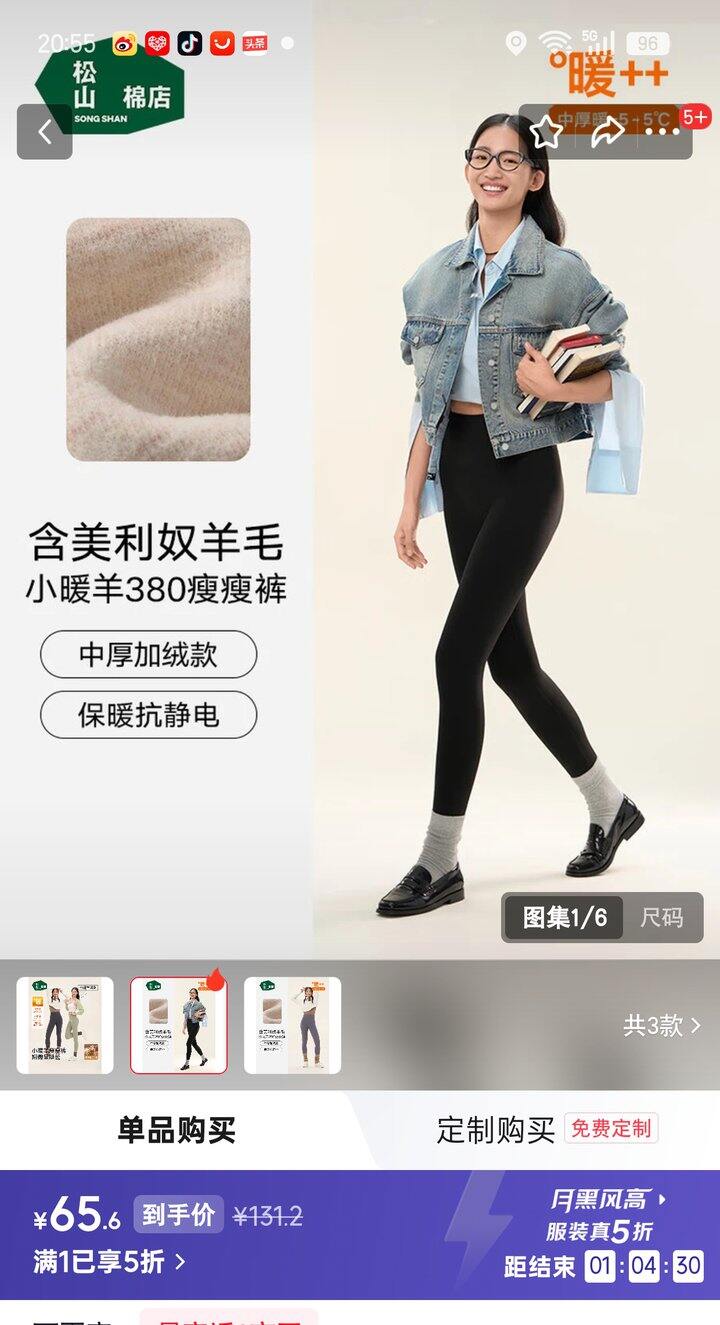720x1325 pixels.
Task: Select the first style thumbnail with two models
Action: [x=65, y=1025]
